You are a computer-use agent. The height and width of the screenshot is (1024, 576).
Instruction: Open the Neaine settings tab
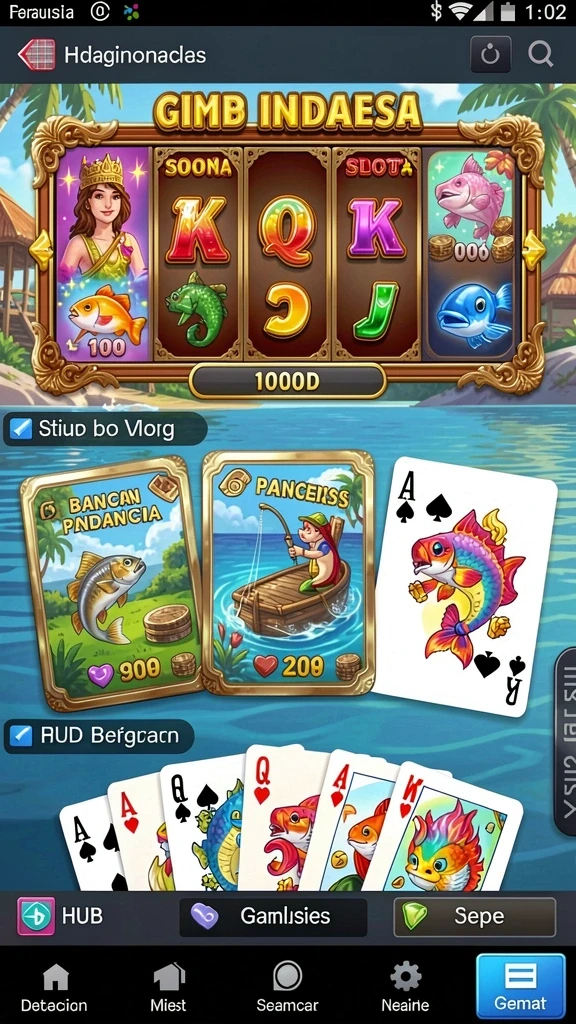coord(406,986)
